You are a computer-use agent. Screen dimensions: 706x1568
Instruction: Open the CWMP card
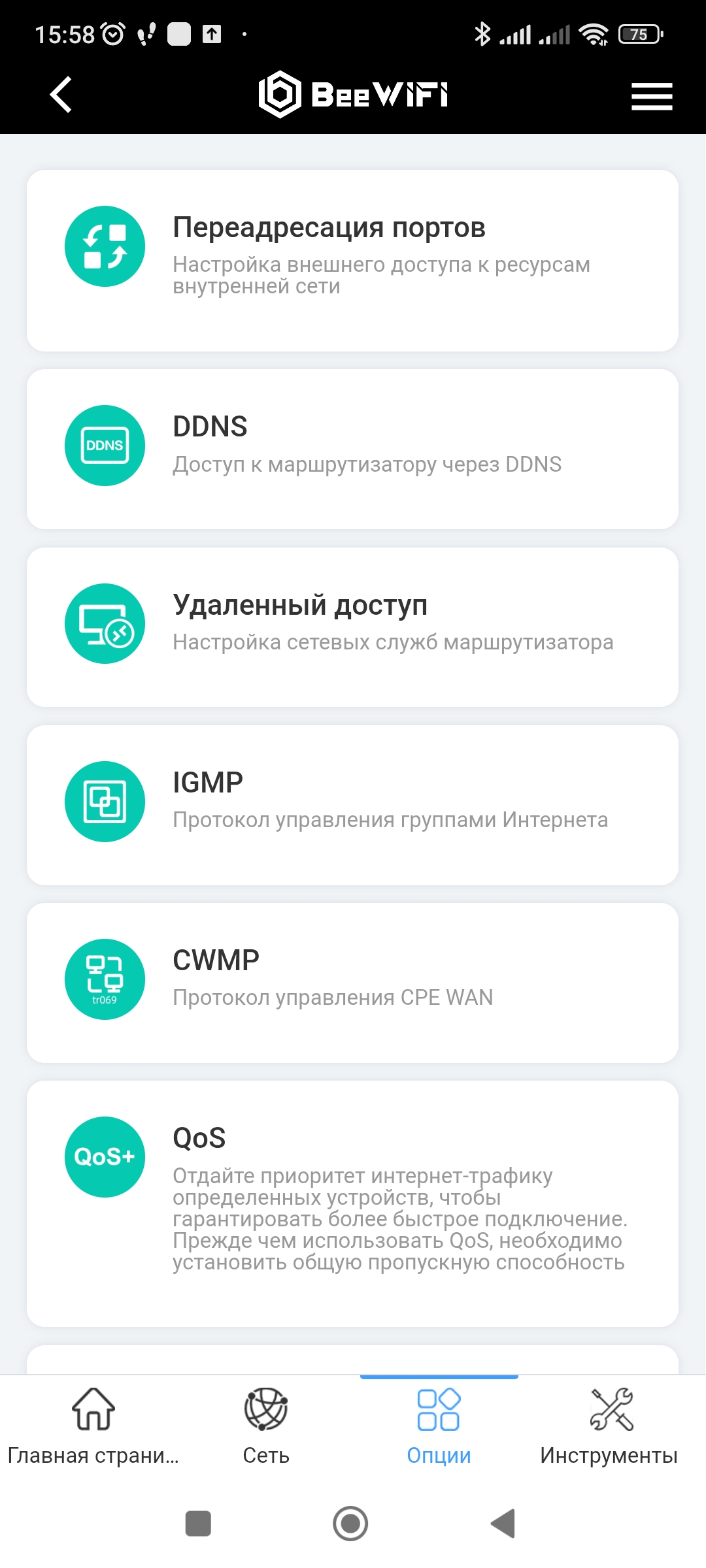(352, 983)
